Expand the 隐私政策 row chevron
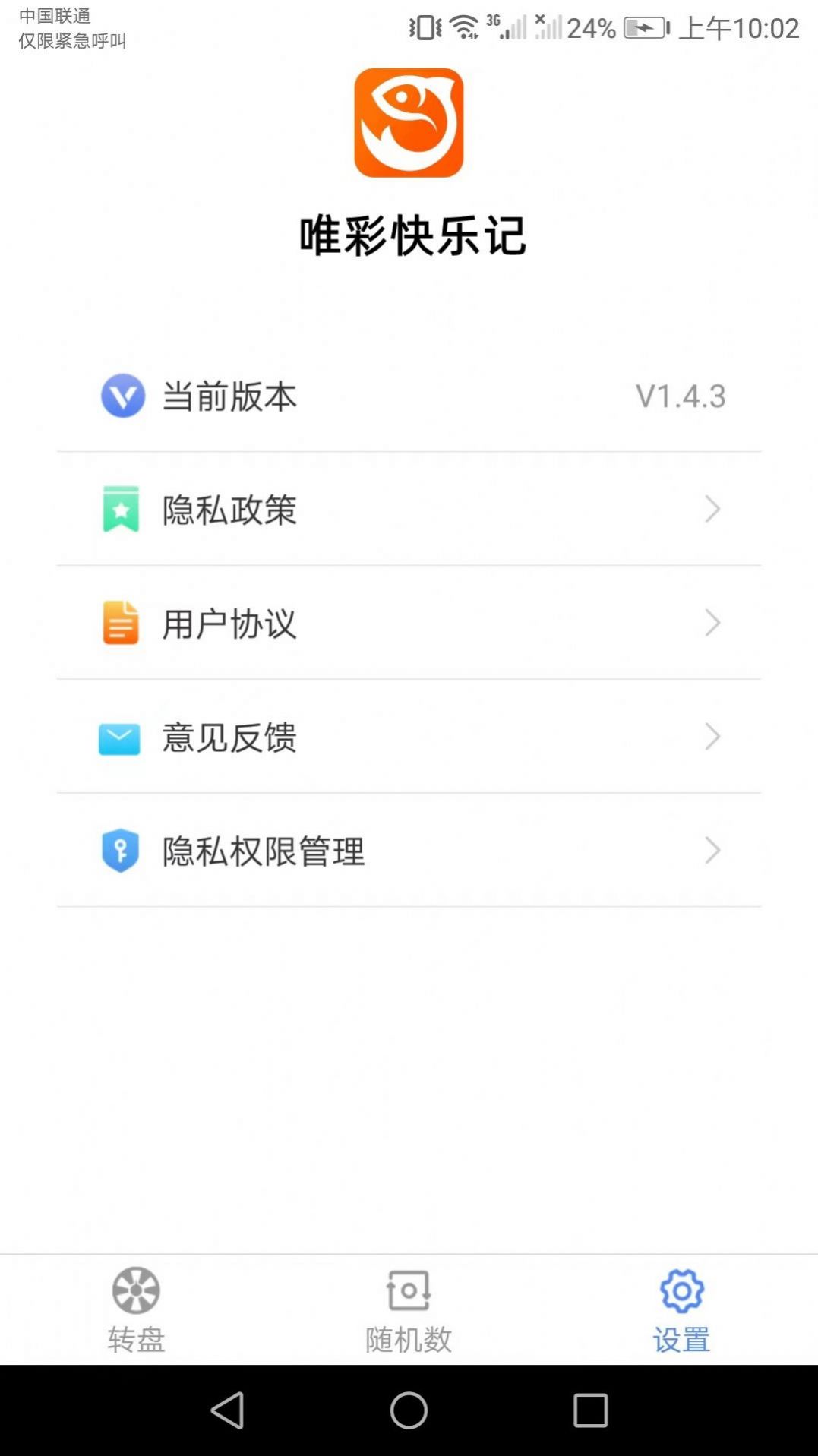Screen dimensions: 818x1456 pyautogui.click(x=712, y=509)
